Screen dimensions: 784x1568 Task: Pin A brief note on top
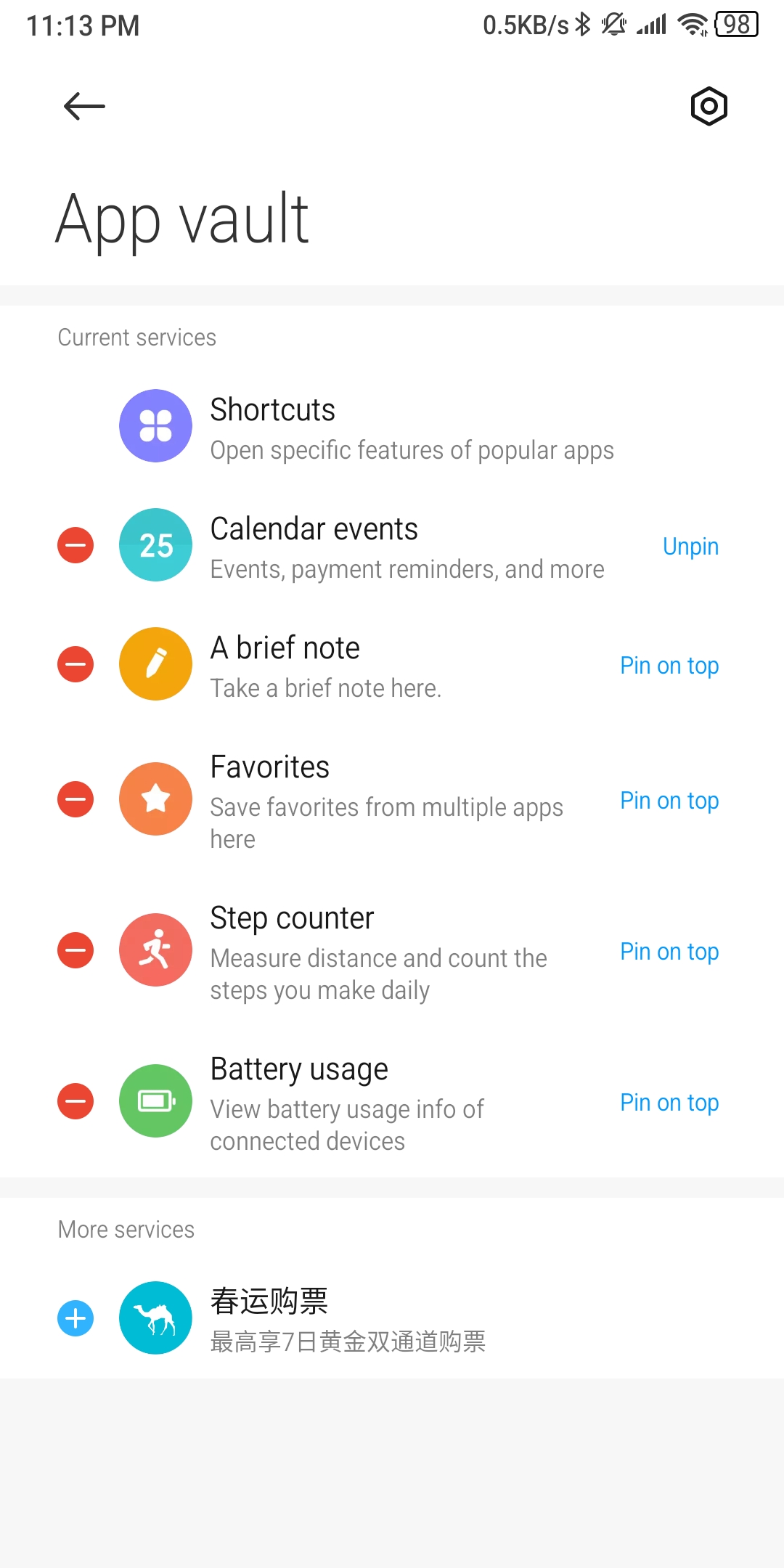pos(669,666)
